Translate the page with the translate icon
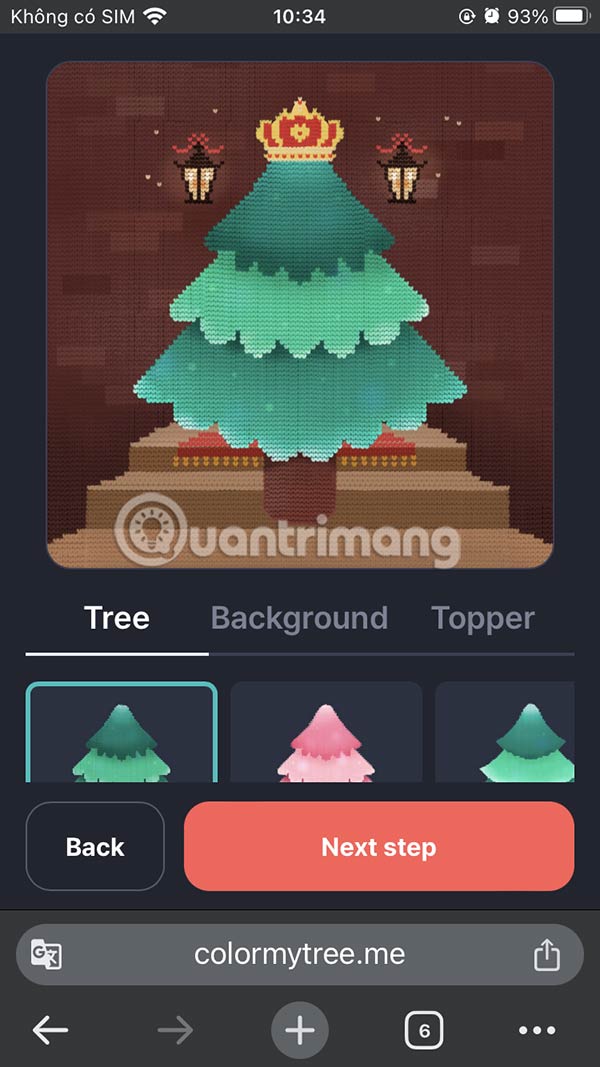600x1067 pixels. [x=46, y=954]
